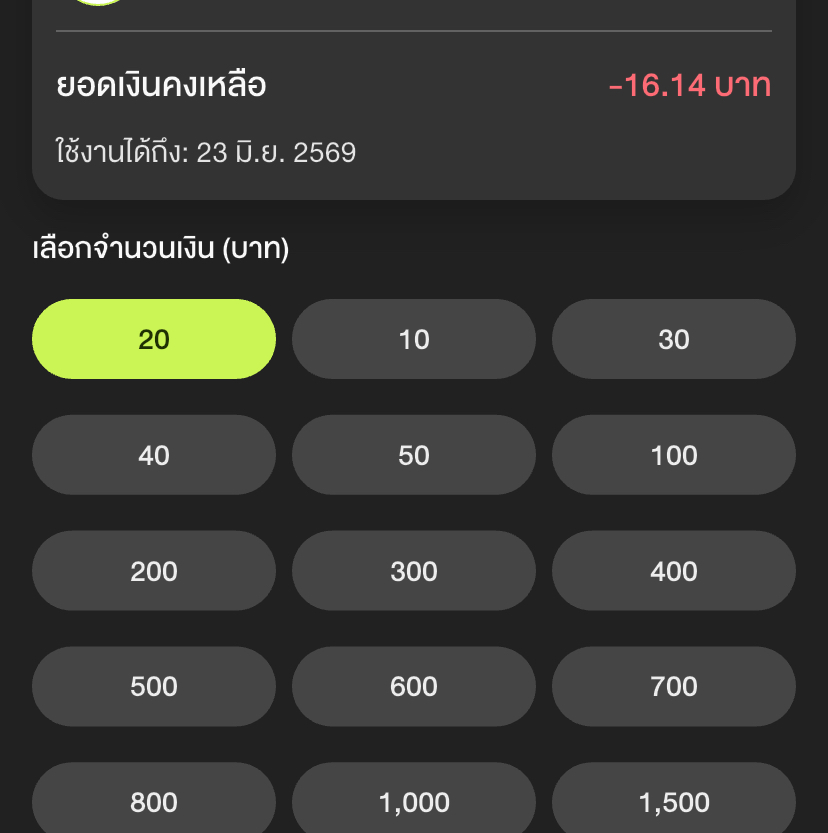Image resolution: width=828 pixels, height=833 pixels.
Task: Pick the 300 baht amount
Action: coord(414,571)
